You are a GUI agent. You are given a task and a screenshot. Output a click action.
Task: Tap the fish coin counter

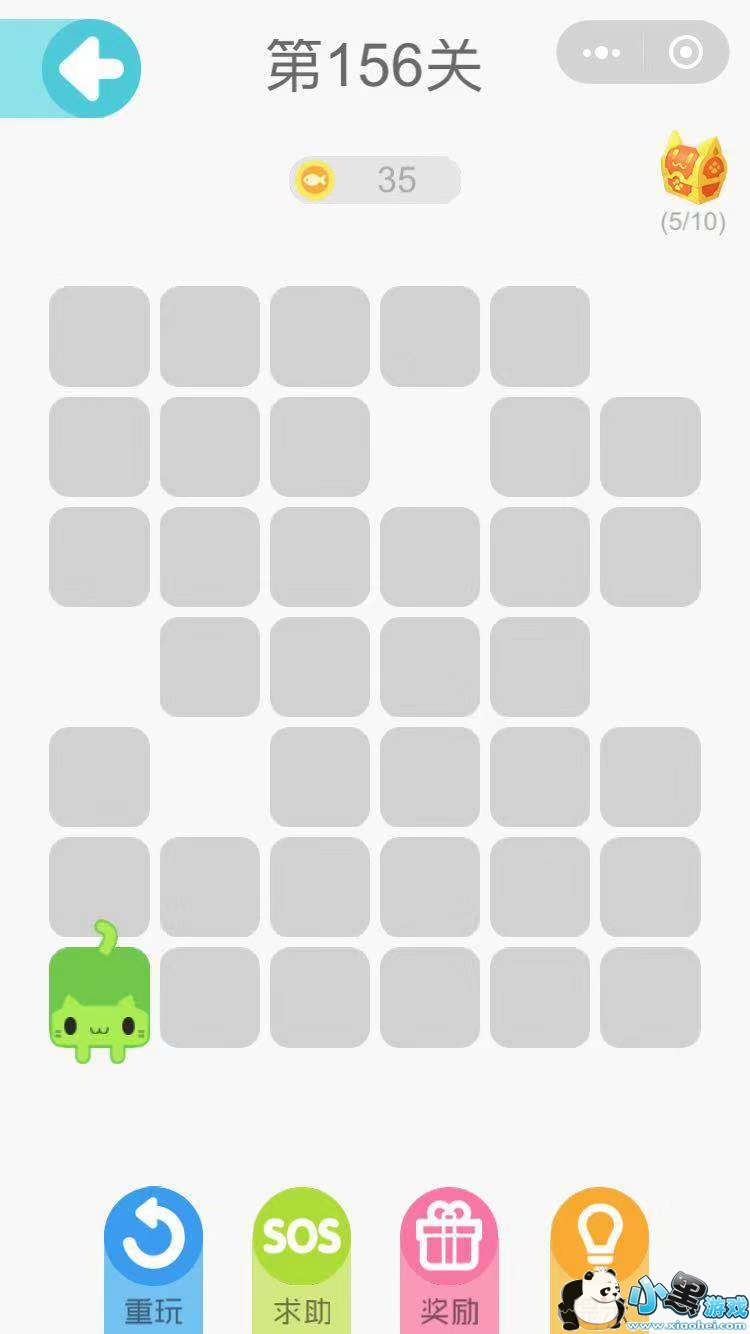(375, 180)
